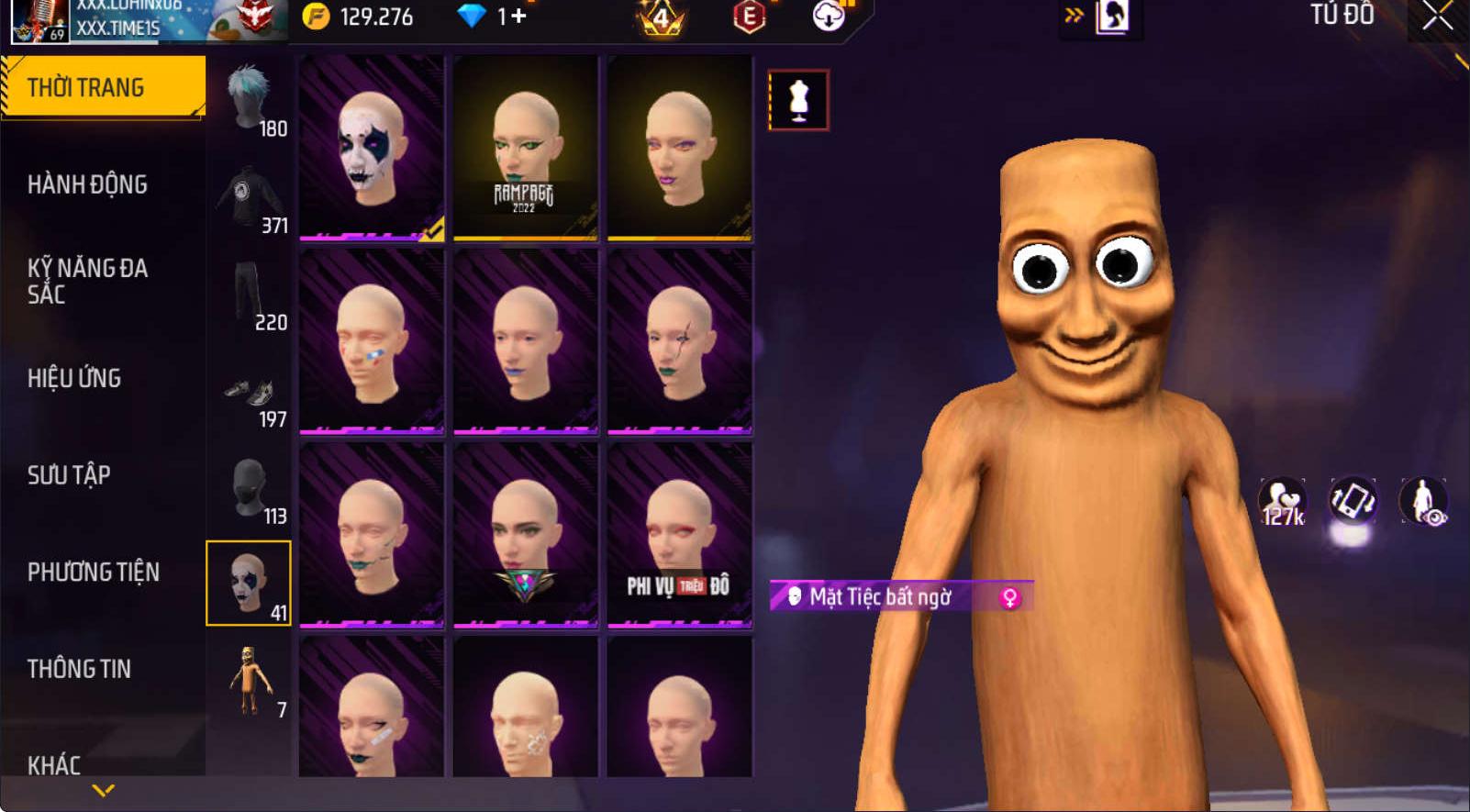Tap the 127k likes icon

coord(1282,502)
